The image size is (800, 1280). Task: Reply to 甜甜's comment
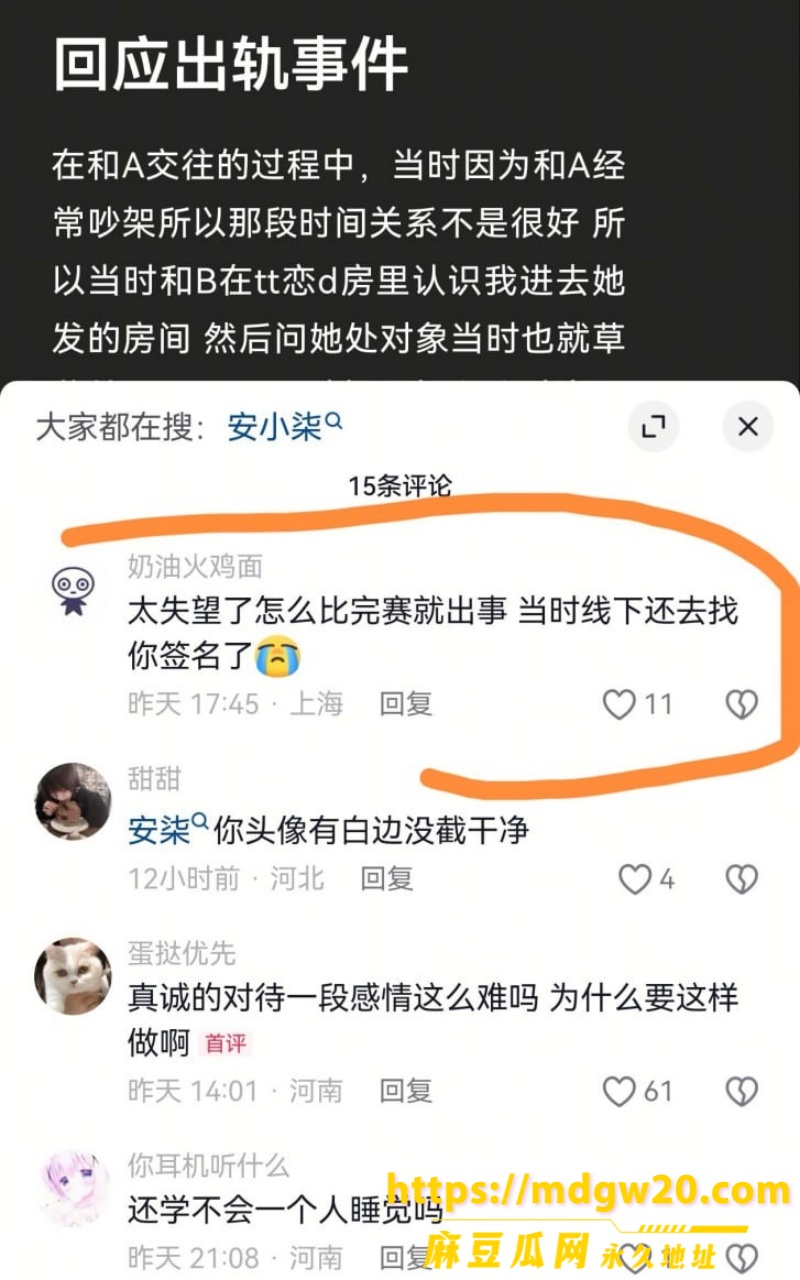point(387,878)
